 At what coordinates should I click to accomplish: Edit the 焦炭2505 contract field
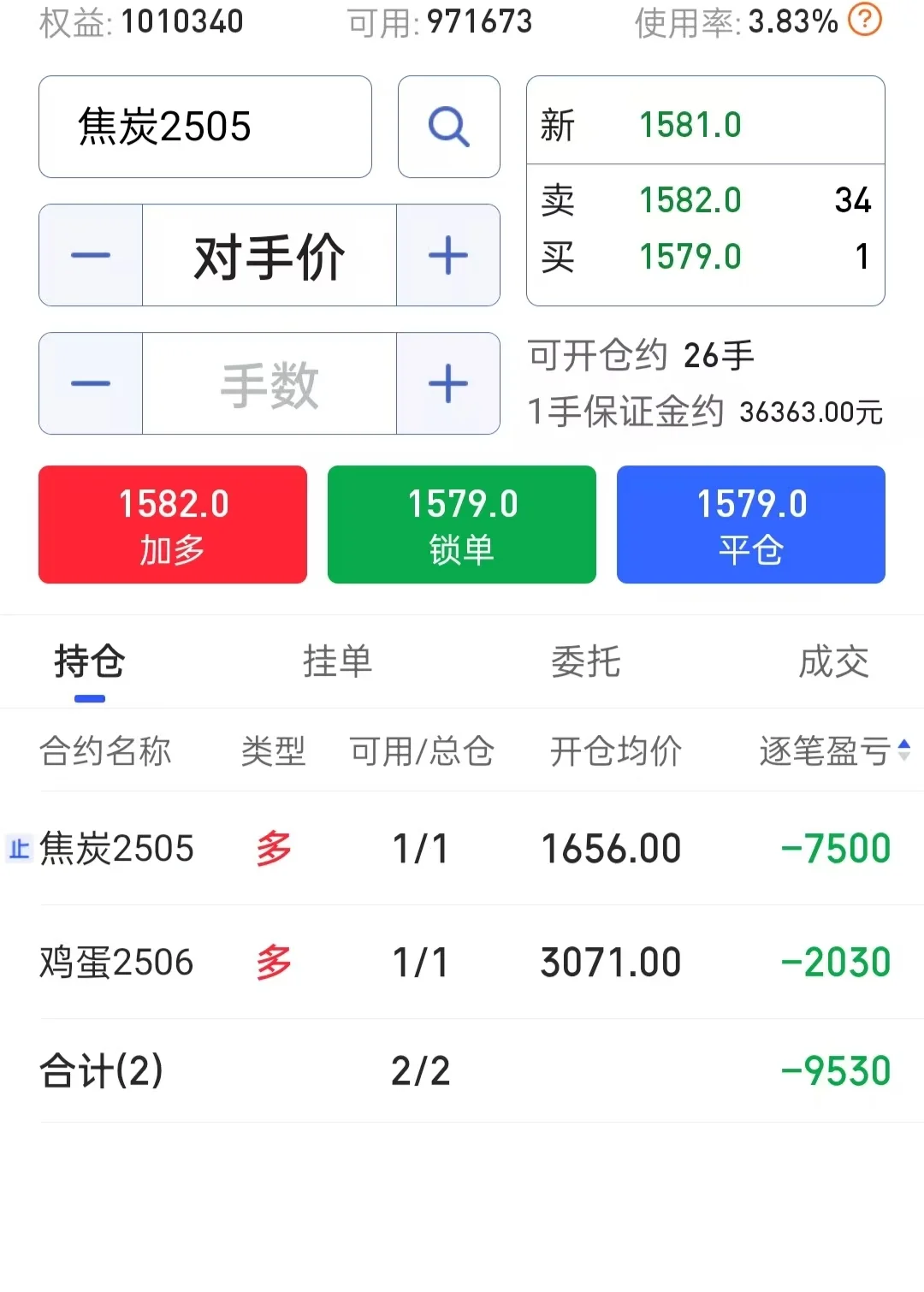[x=205, y=127]
